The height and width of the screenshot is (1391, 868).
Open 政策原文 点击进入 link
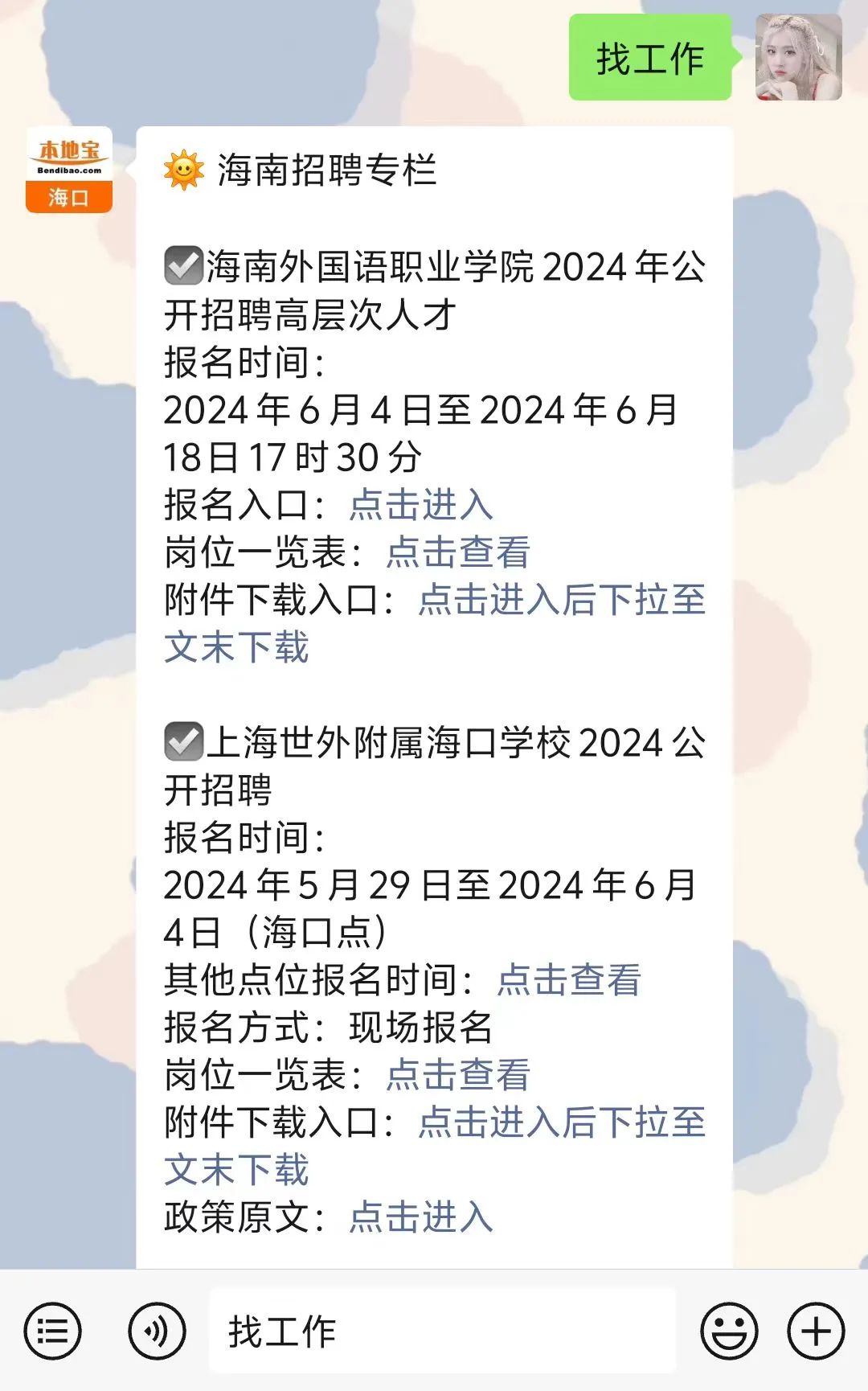pyautogui.click(x=421, y=1217)
